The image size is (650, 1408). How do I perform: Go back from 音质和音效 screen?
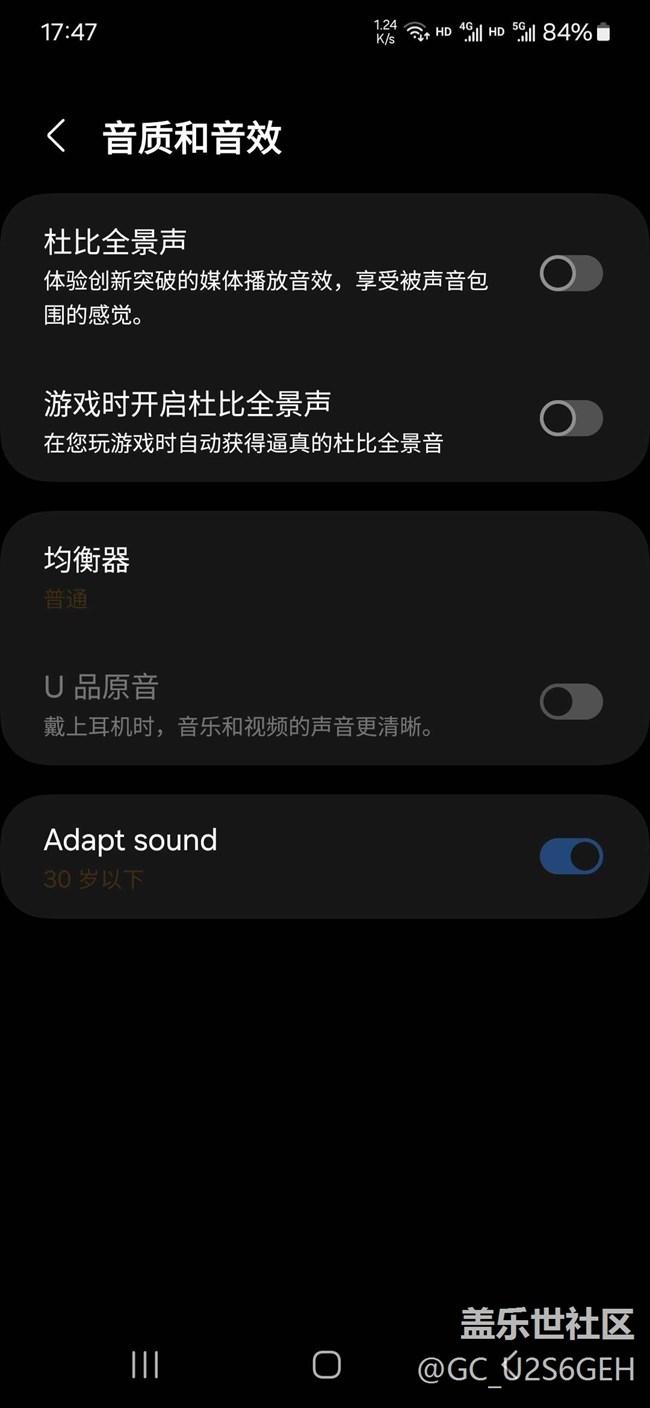tap(57, 137)
